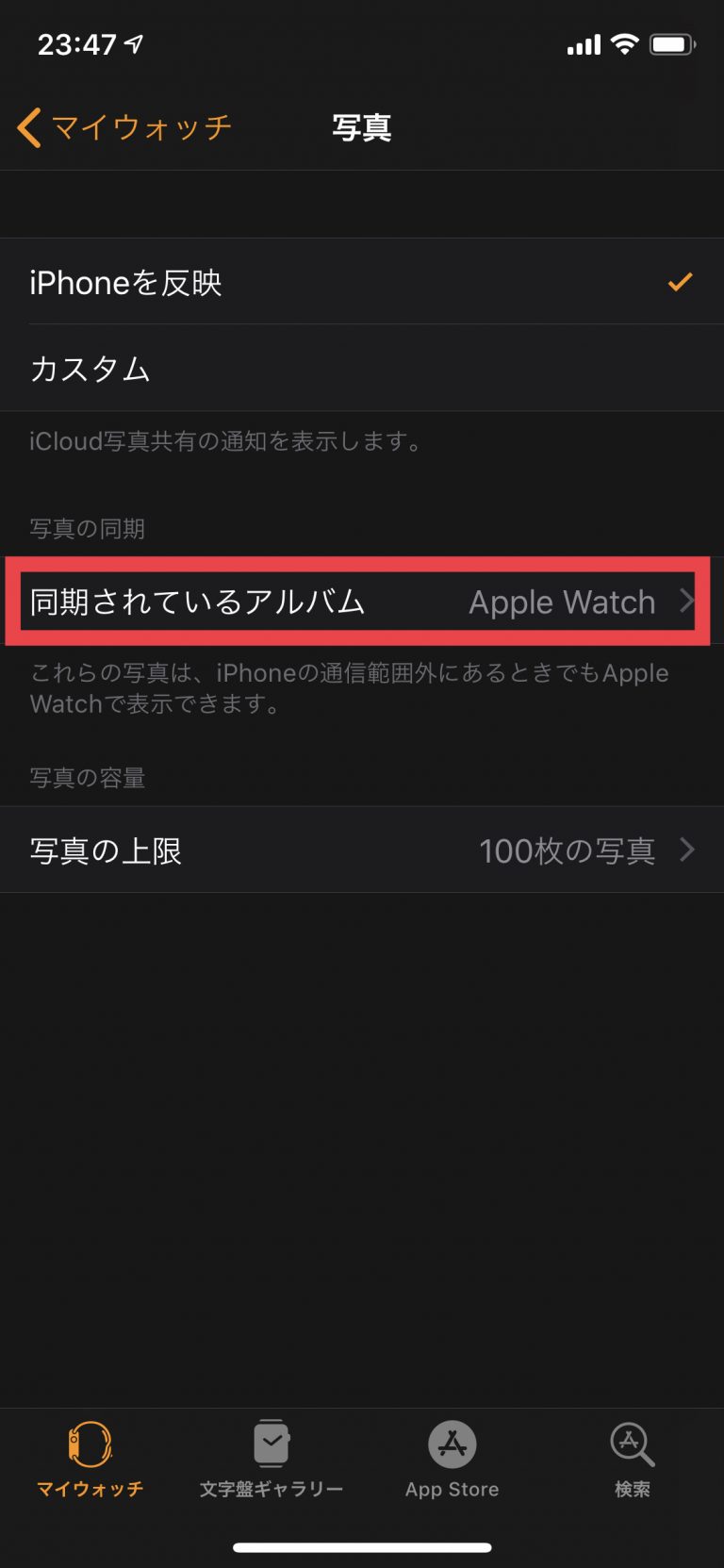Switch to the 検索 tab
Image resolution: width=724 pixels, height=1568 pixels.
point(632,1458)
